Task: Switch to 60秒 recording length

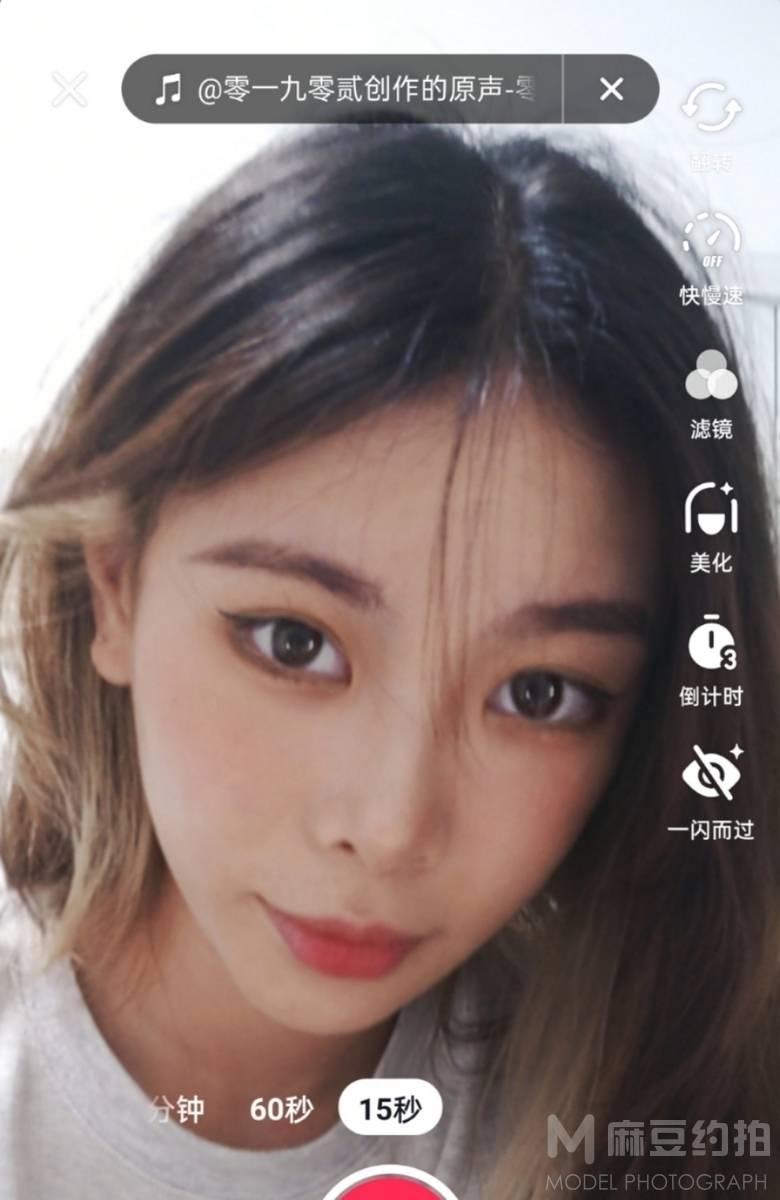Action: (281, 1109)
